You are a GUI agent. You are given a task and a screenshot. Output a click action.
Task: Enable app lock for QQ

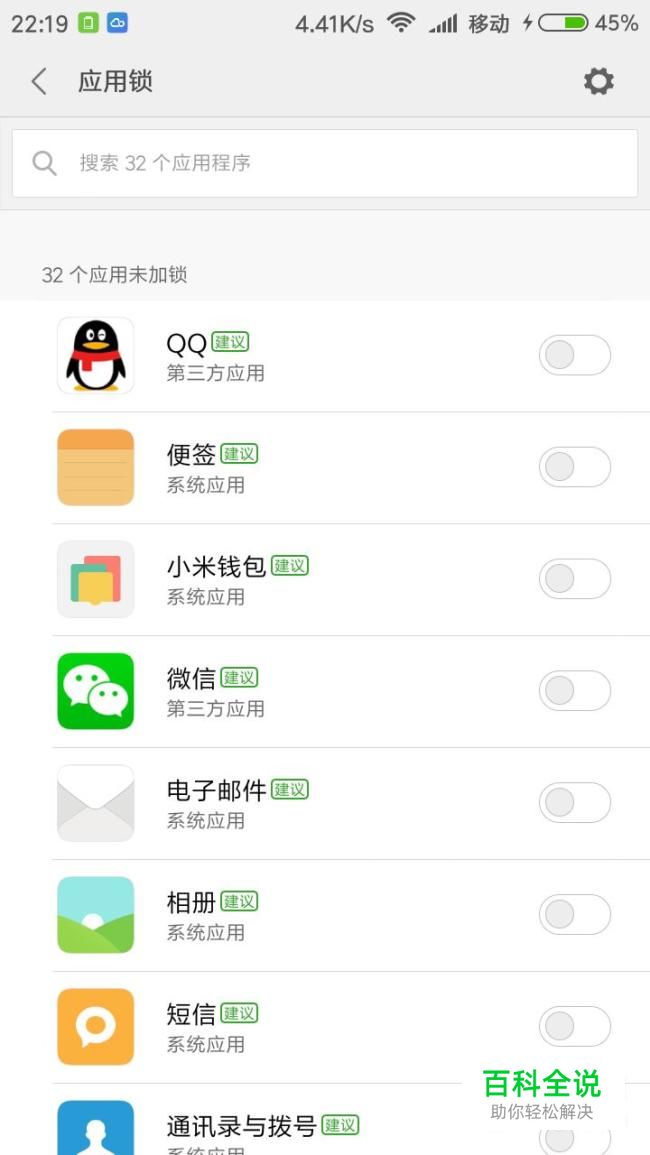point(575,355)
